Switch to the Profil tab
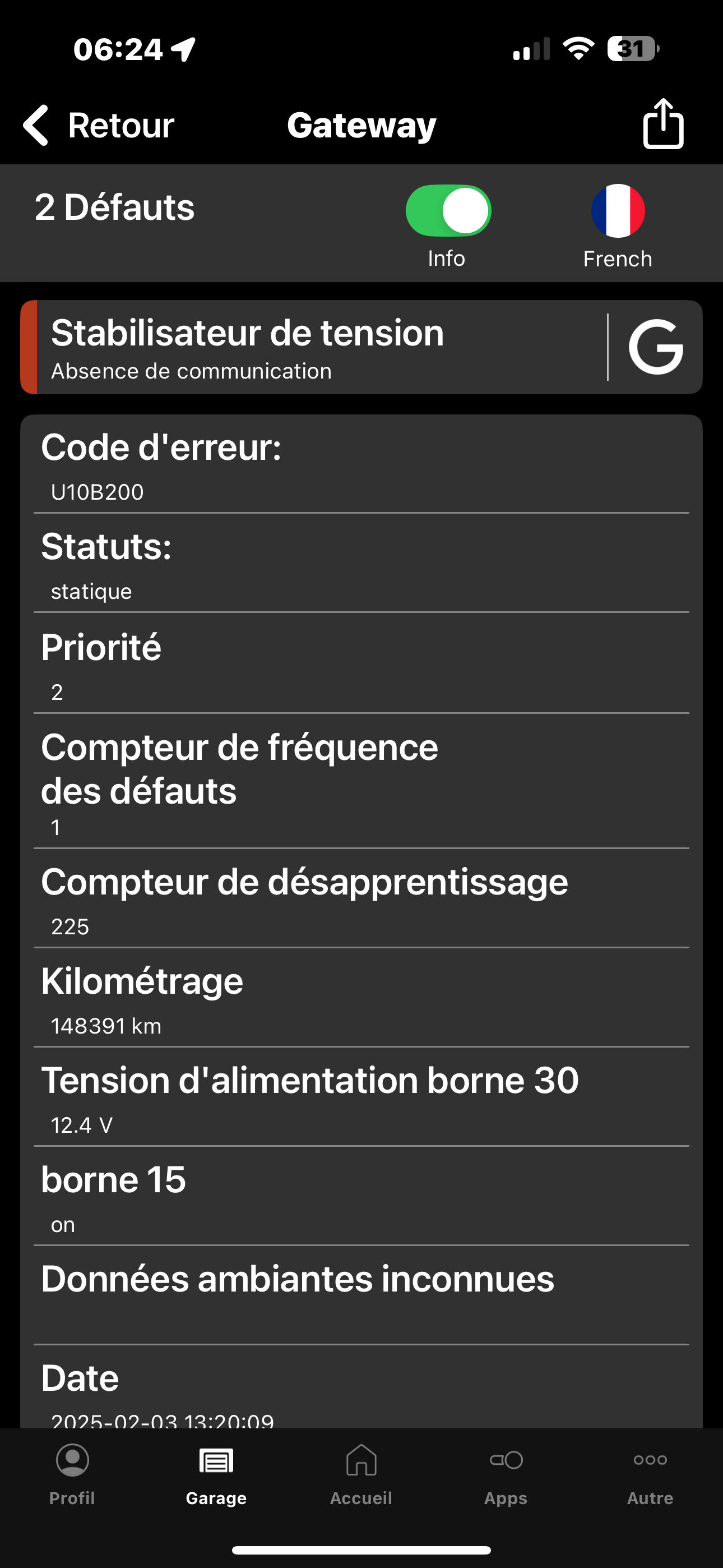723x1568 pixels. tap(72, 1474)
